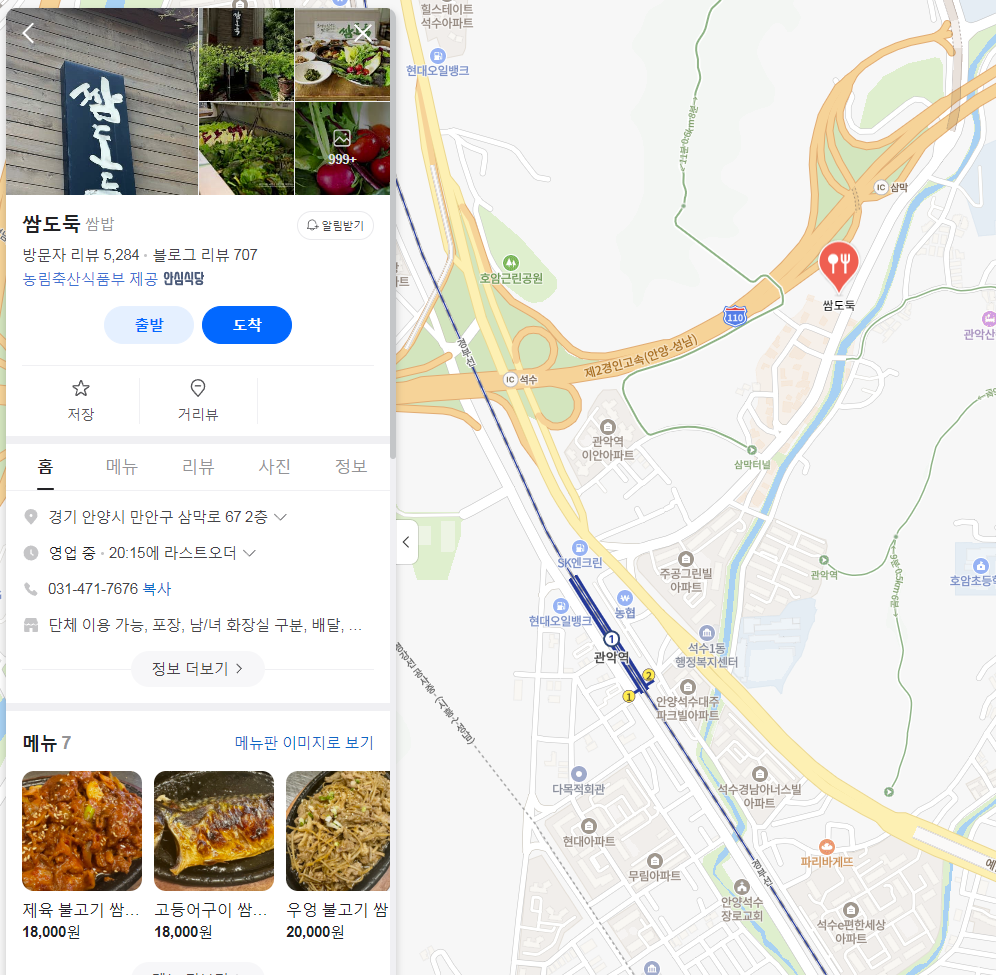Viewport: 996px width, 975px height.
Task: Switch to the 리뷰 tab
Action: [198, 467]
